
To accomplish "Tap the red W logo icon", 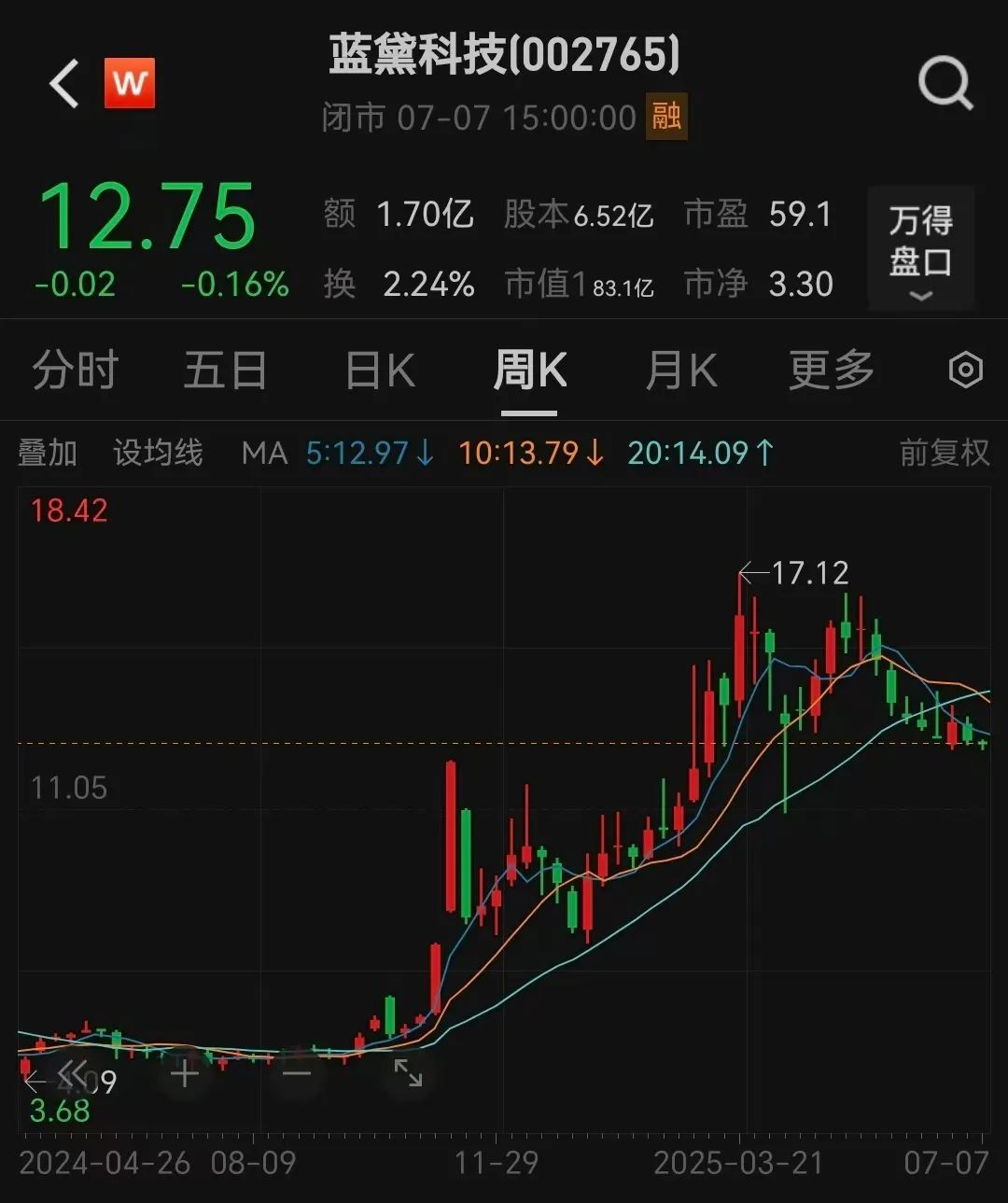I will (129, 84).
